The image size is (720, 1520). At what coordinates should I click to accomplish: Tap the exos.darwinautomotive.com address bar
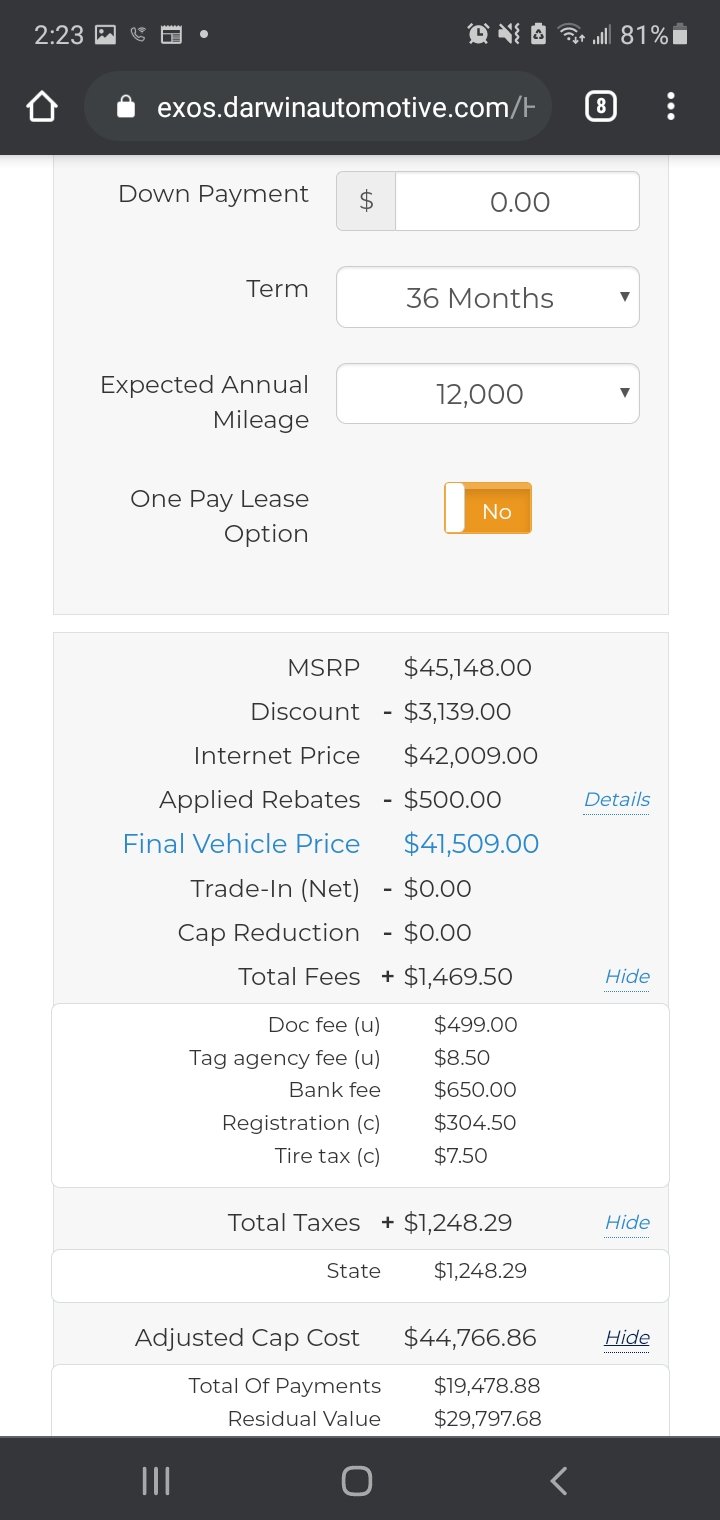coord(318,107)
